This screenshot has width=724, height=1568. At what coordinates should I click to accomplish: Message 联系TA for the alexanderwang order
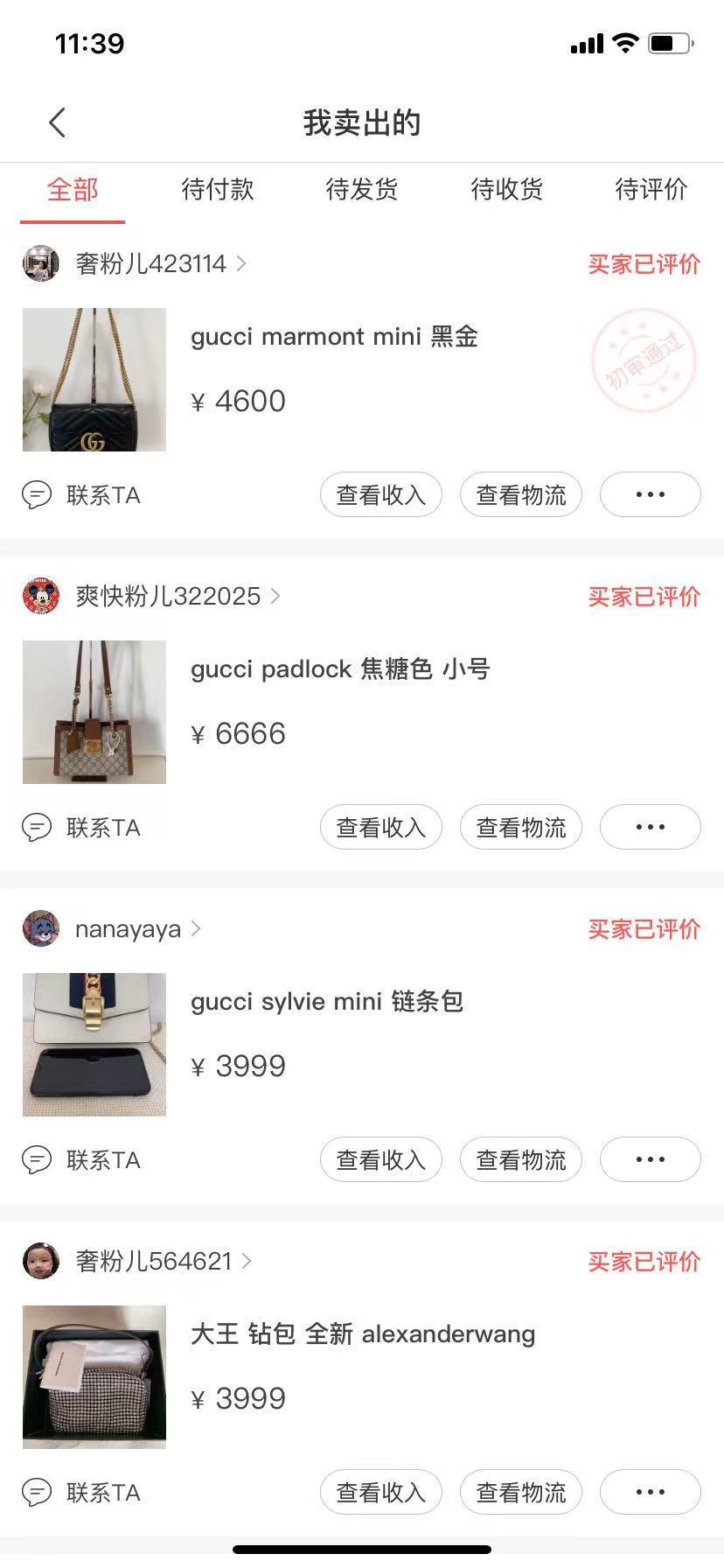[x=82, y=1493]
